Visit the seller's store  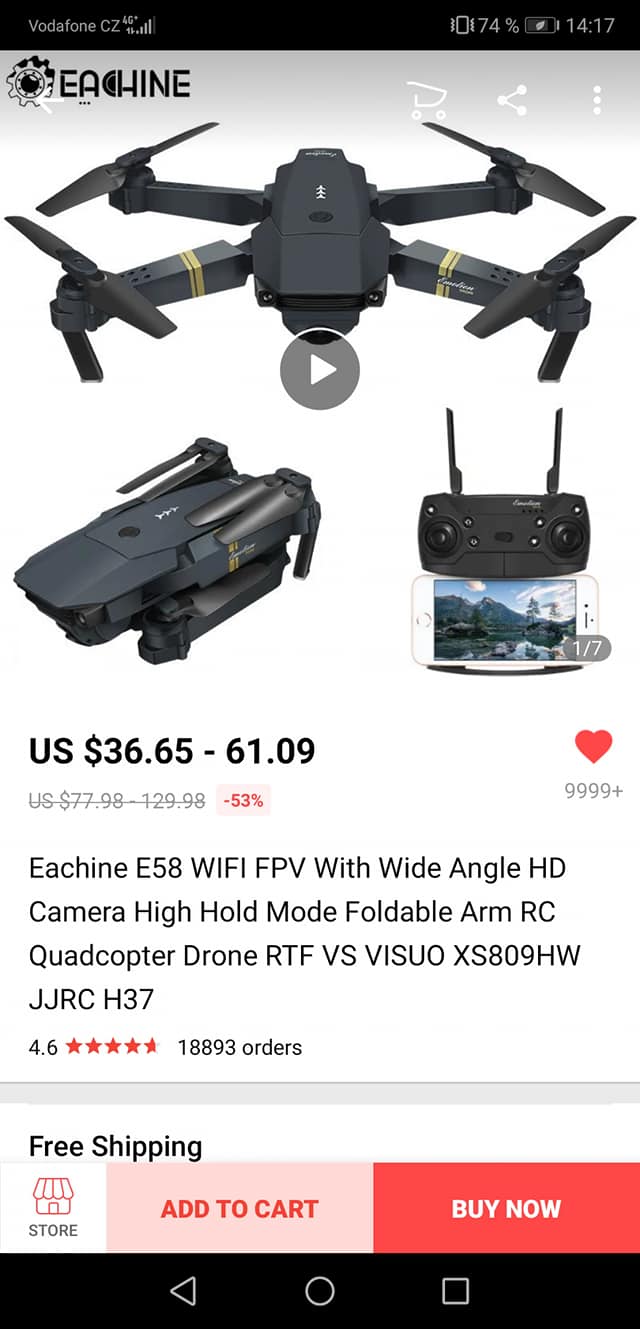pos(53,1207)
